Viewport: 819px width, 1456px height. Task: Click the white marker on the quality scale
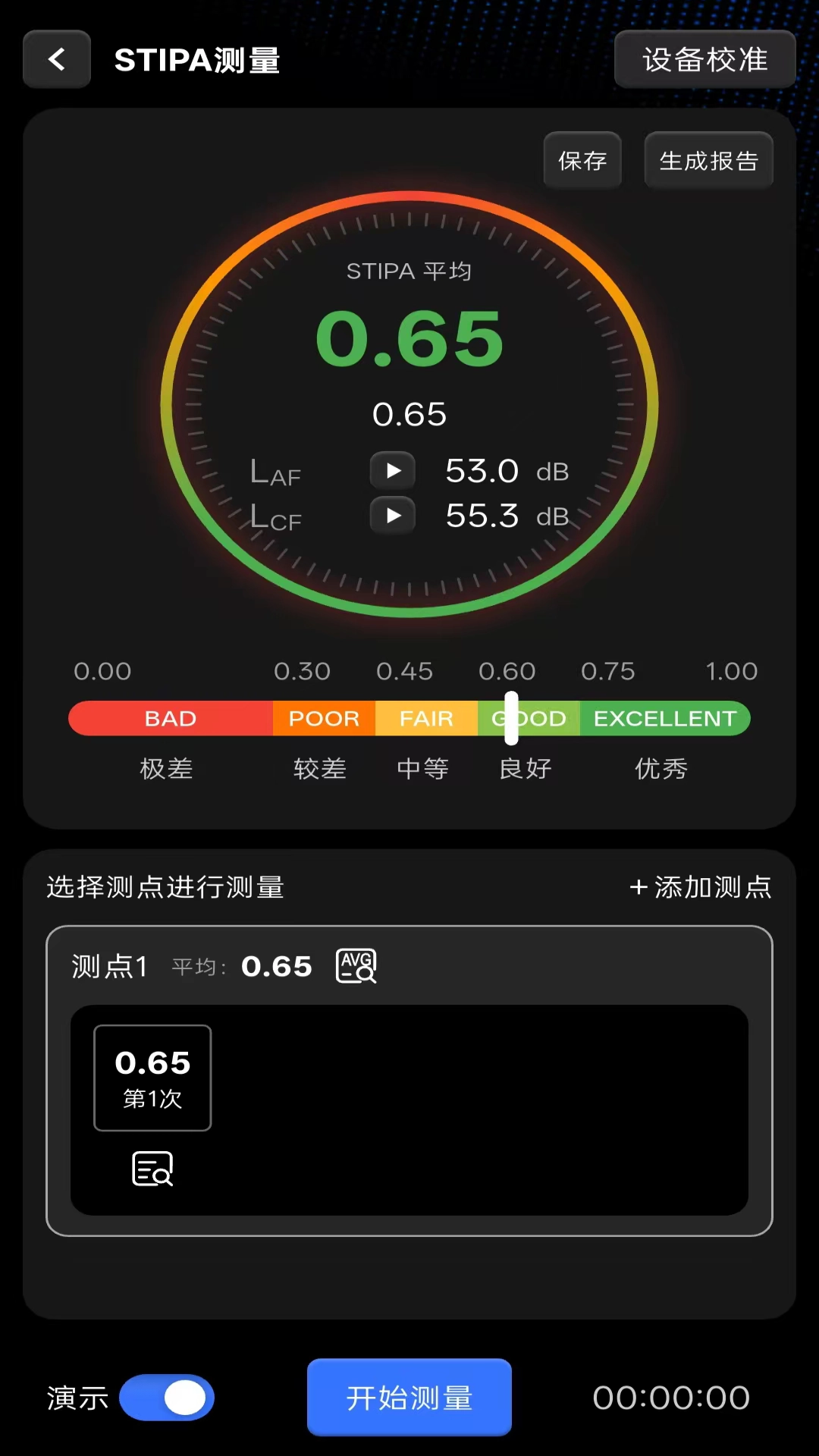pyautogui.click(x=511, y=717)
